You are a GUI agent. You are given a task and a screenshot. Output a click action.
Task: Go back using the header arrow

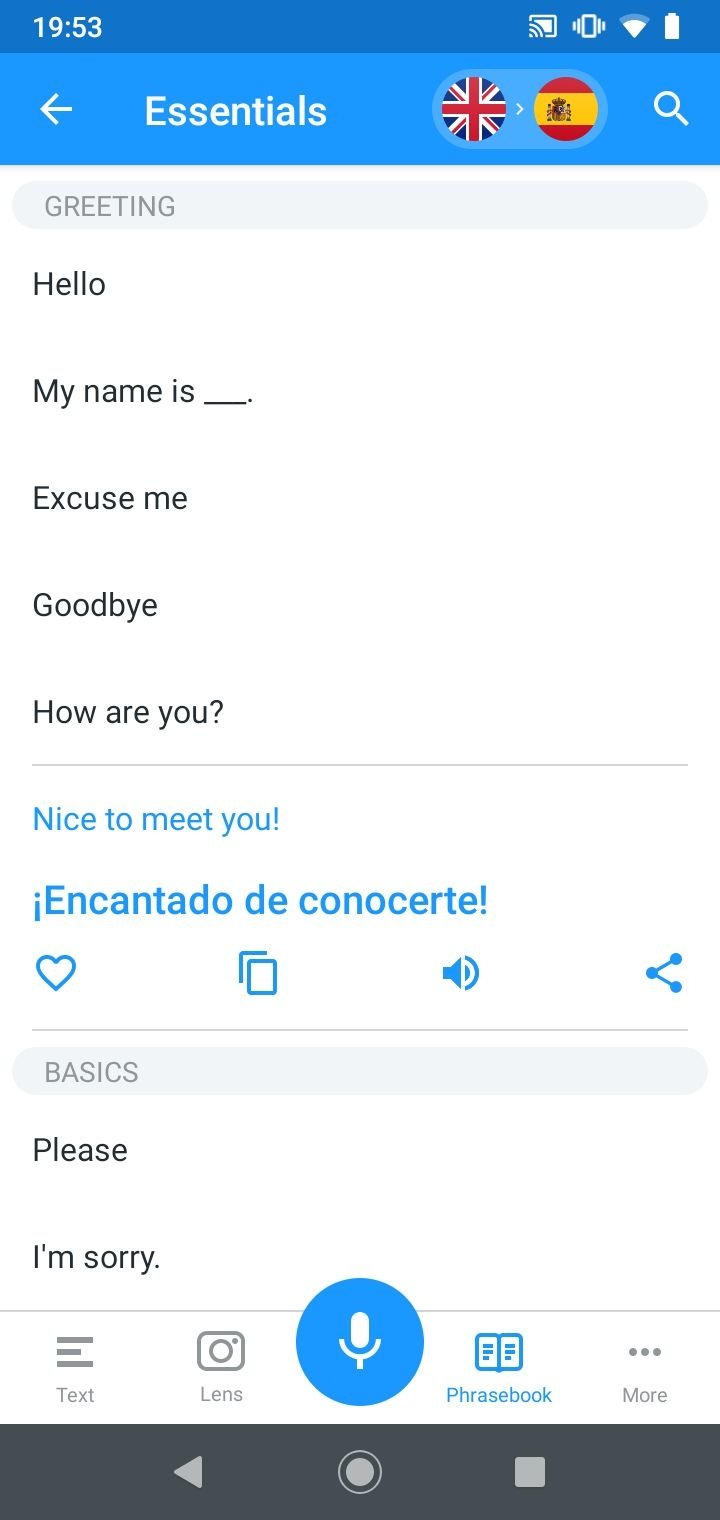coord(56,110)
